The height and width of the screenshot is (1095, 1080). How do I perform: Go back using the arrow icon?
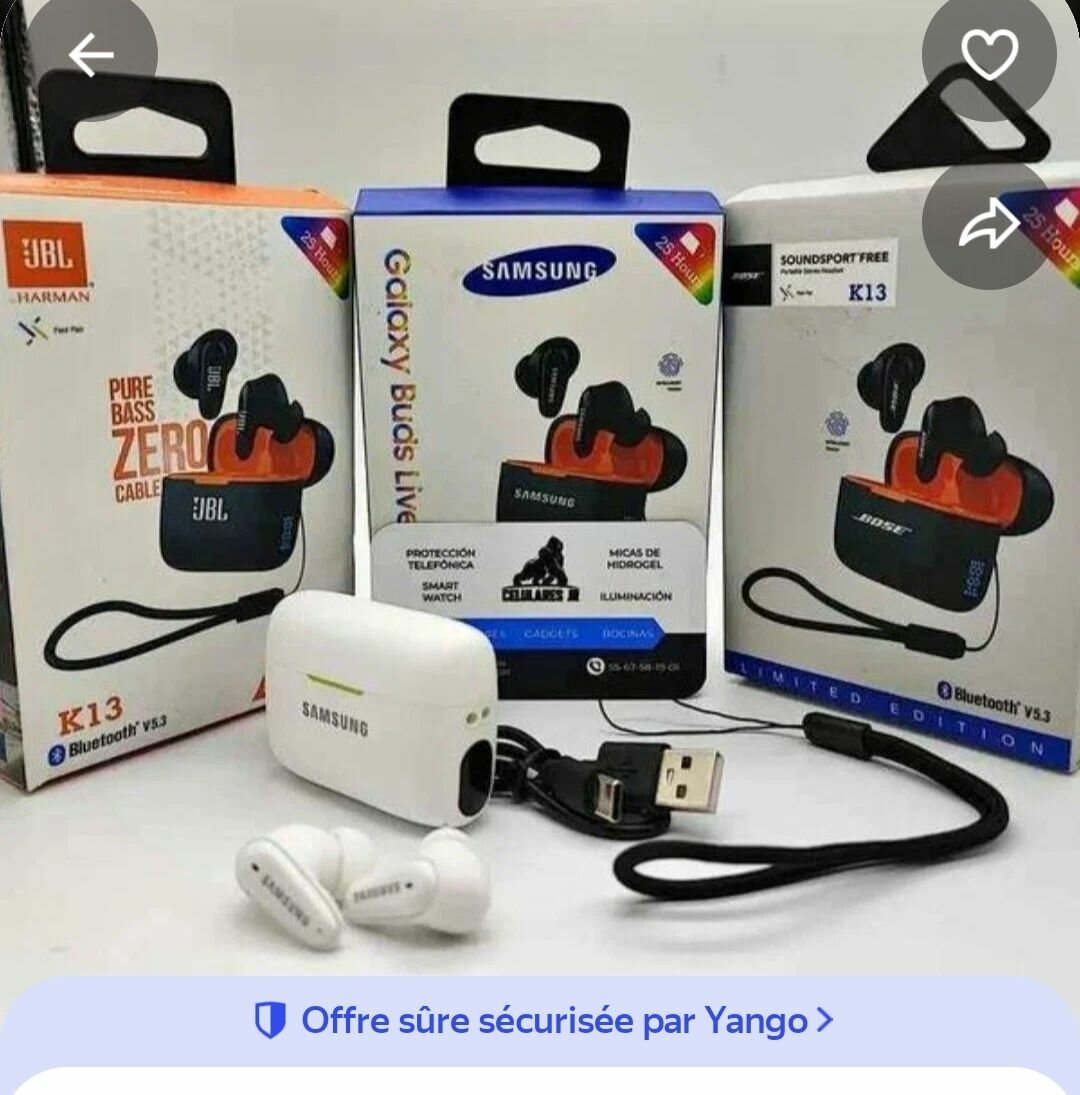pos(90,56)
